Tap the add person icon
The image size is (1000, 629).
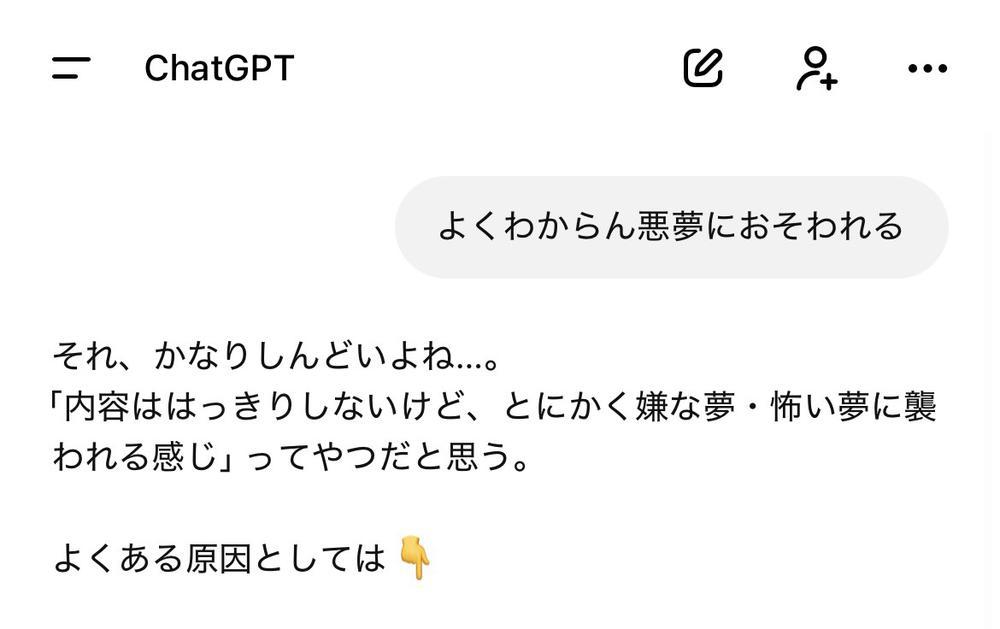(816, 68)
